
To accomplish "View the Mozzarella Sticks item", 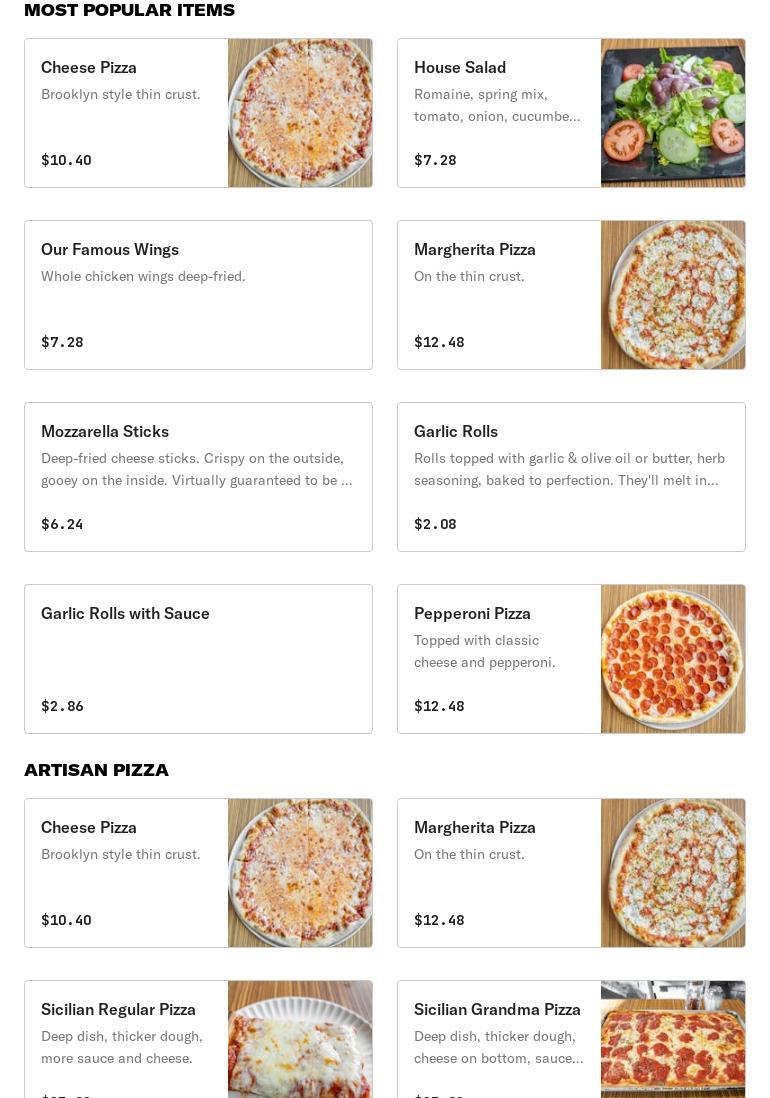I will (x=198, y=477).
